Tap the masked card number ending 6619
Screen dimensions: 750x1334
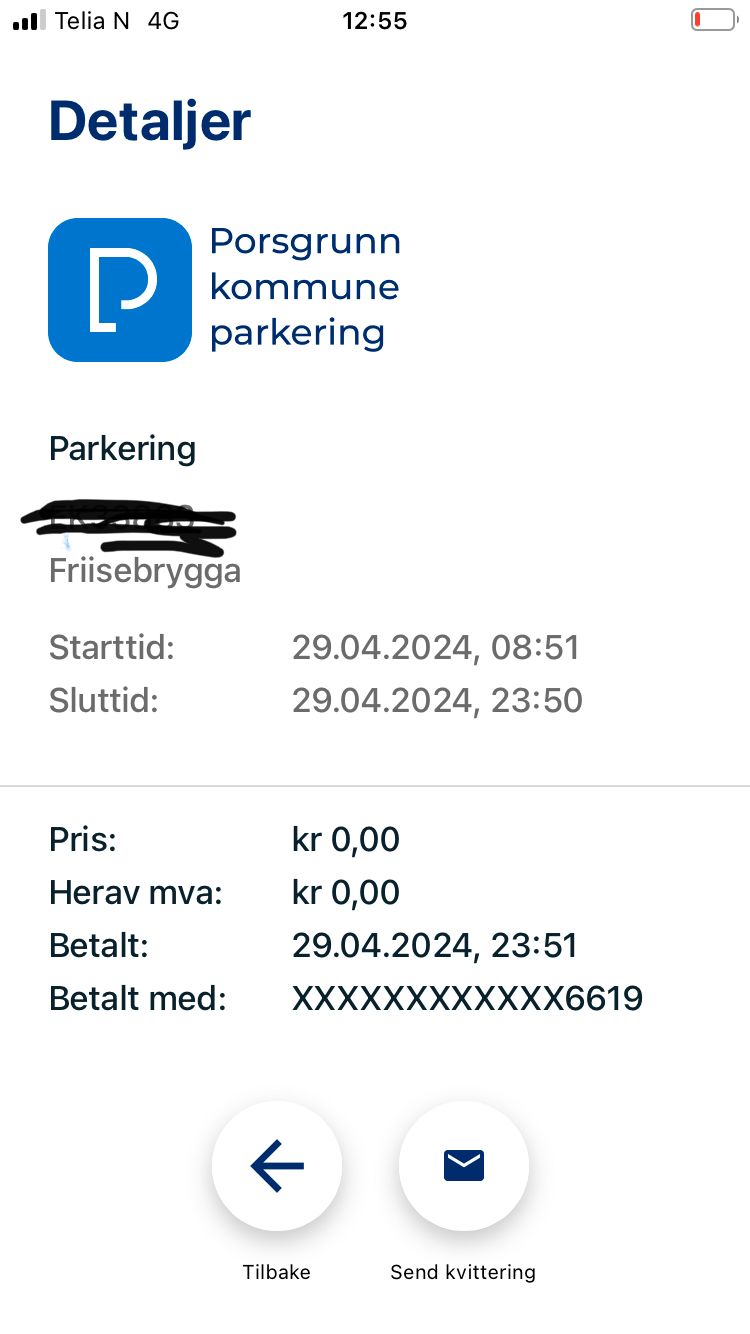(466, 997)
